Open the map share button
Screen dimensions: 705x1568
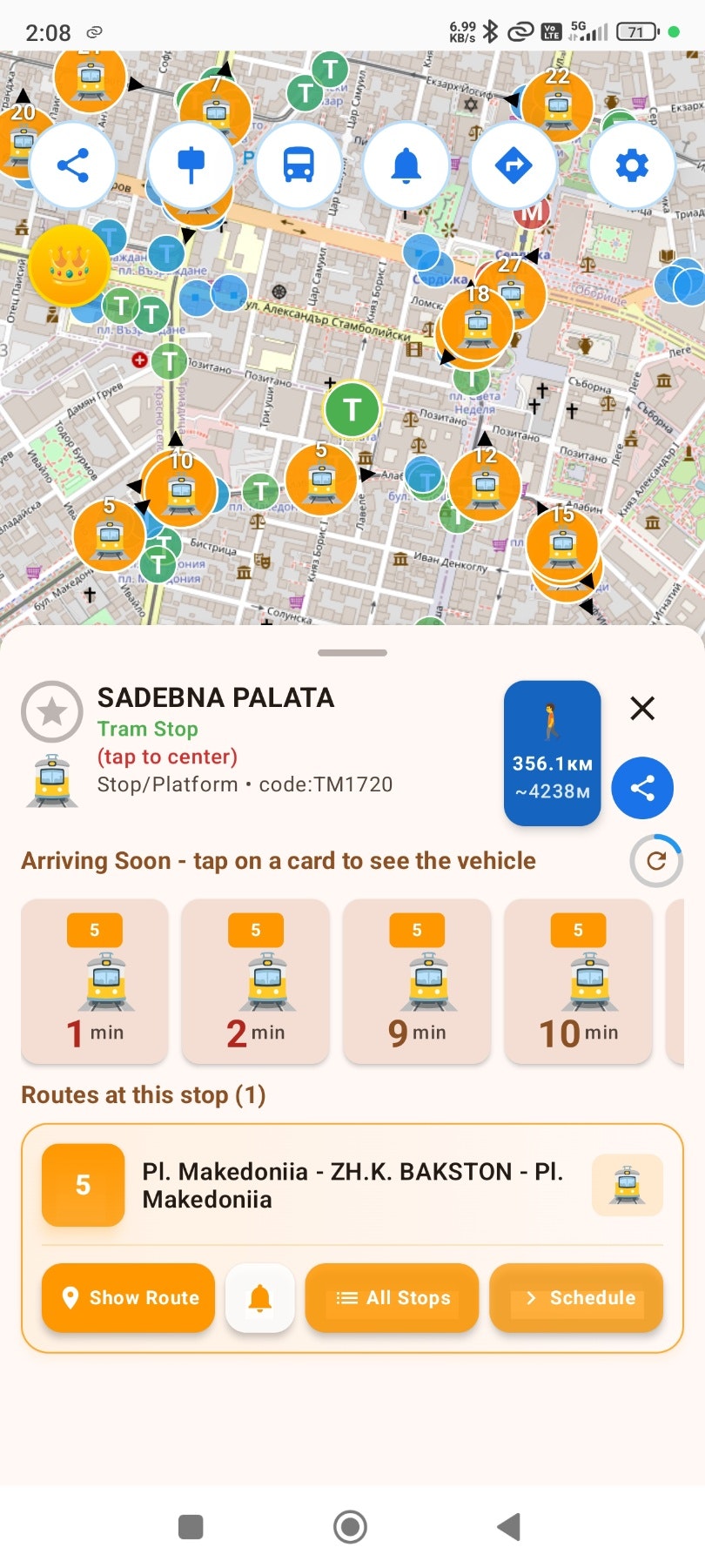(x=72, y=165)
